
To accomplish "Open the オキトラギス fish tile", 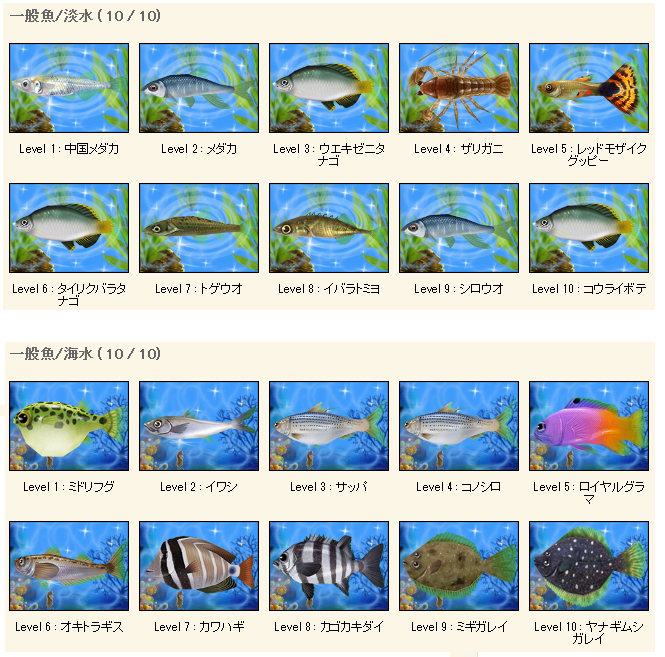I will [x=69, y=566].
